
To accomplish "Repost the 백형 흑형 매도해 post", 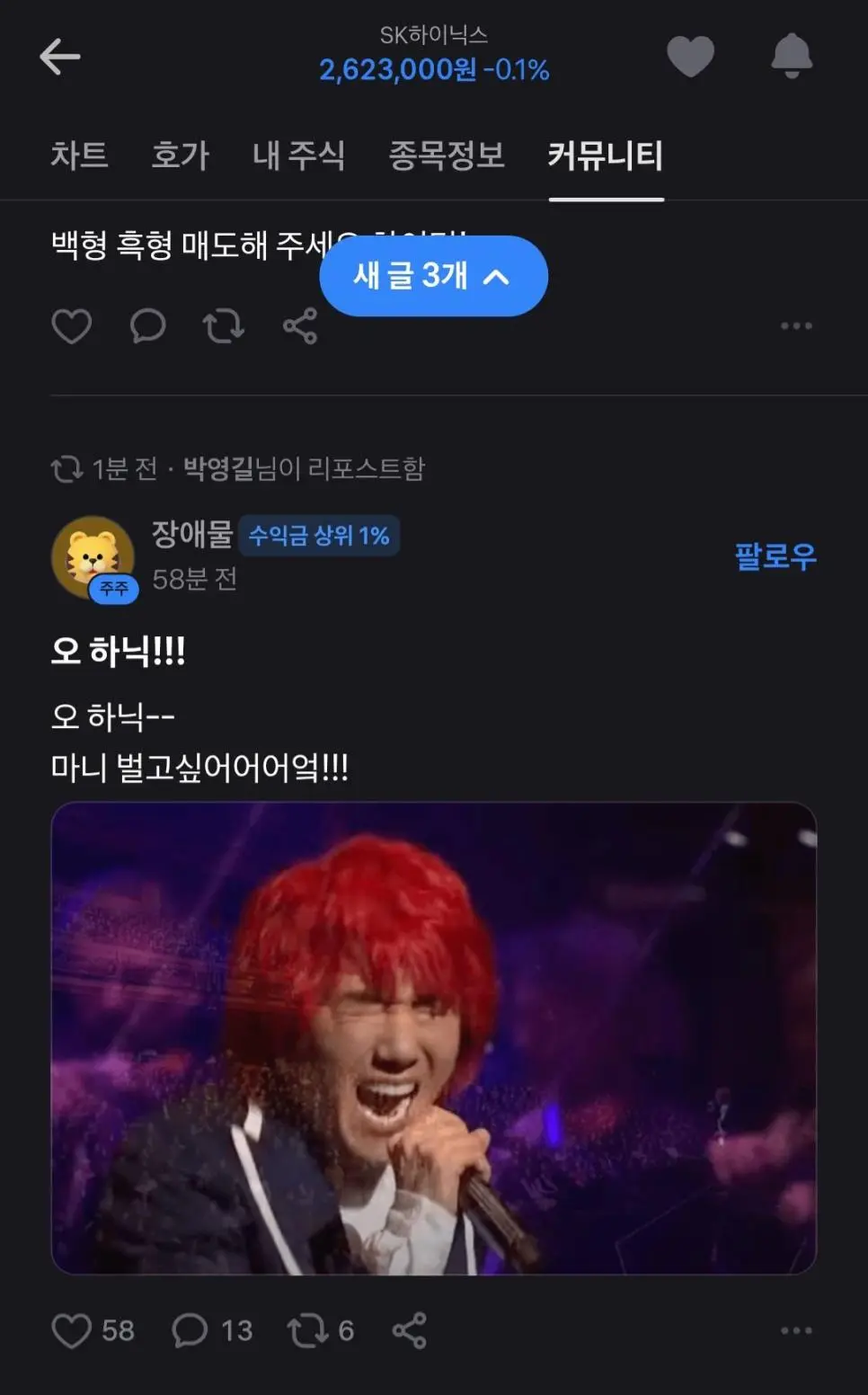I will click(x=224, y=325).
